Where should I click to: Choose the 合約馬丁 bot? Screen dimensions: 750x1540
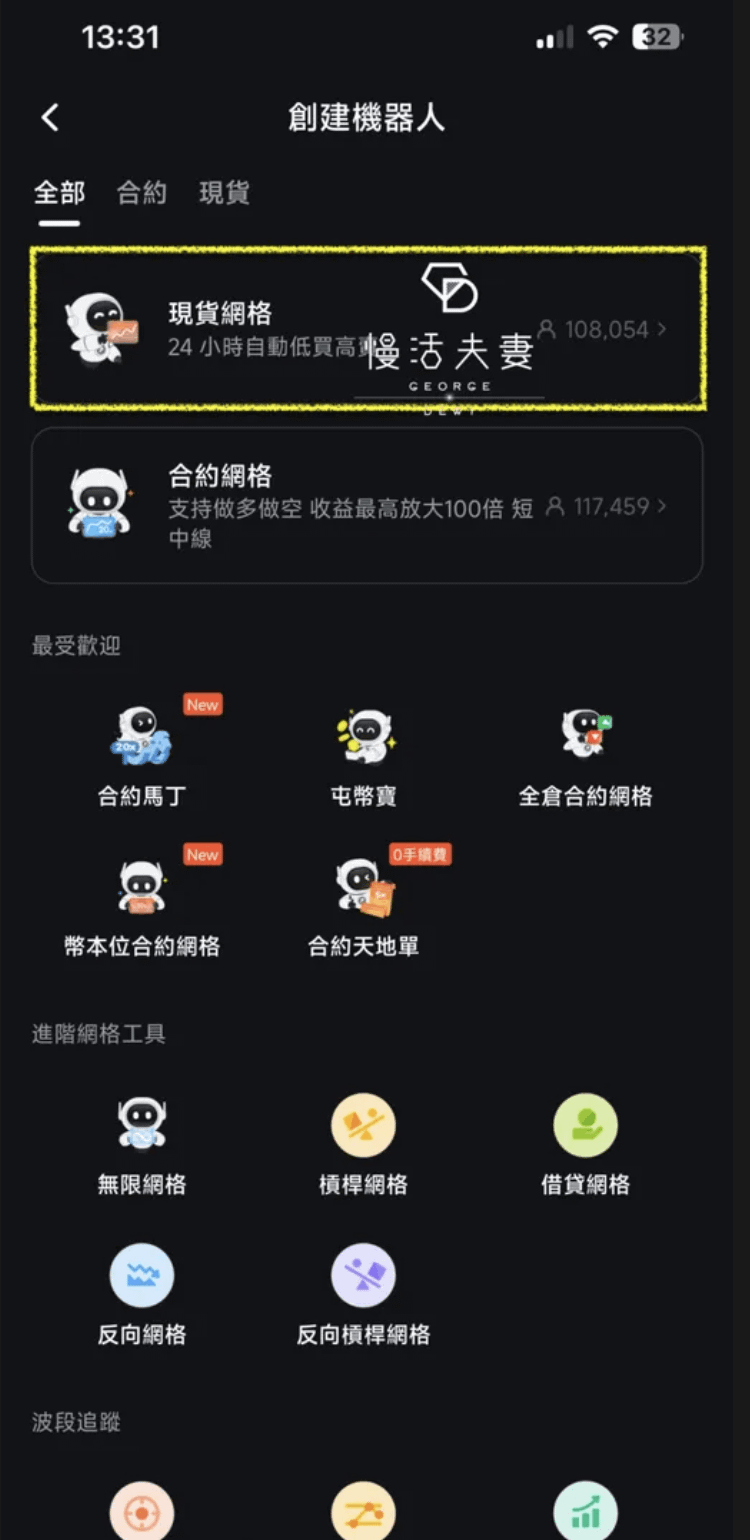(x=141, y=755)
